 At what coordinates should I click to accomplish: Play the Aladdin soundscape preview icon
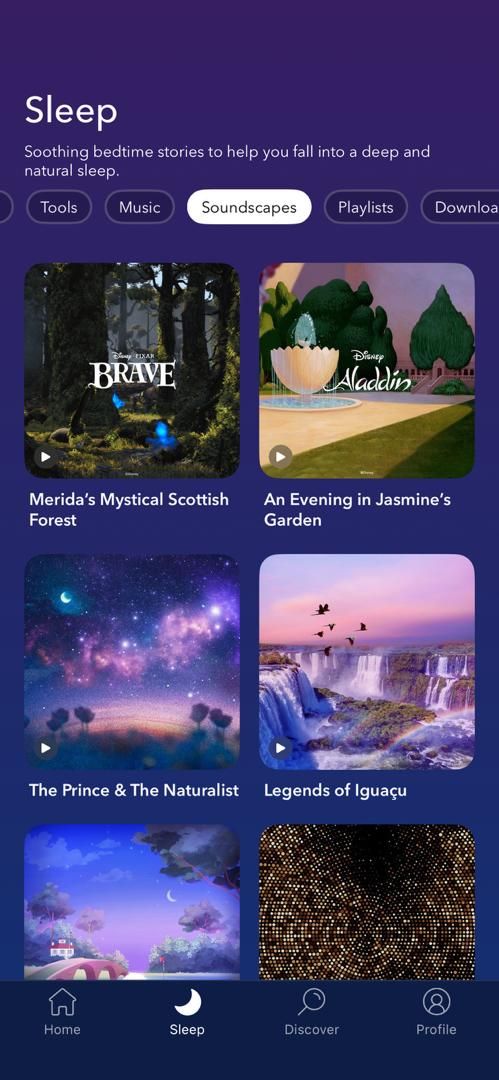coord(280,456)
